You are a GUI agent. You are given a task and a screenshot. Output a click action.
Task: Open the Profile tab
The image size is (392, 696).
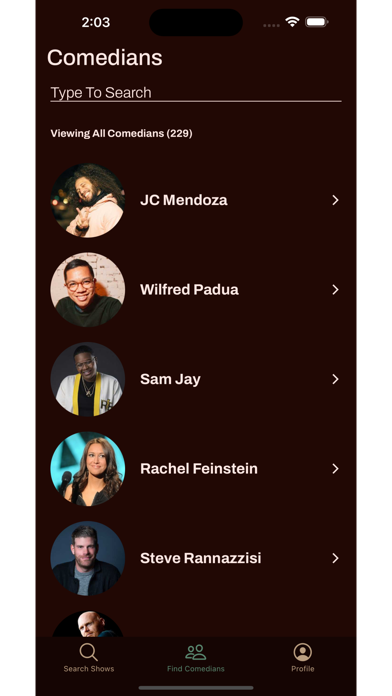(x=303, y=658)
